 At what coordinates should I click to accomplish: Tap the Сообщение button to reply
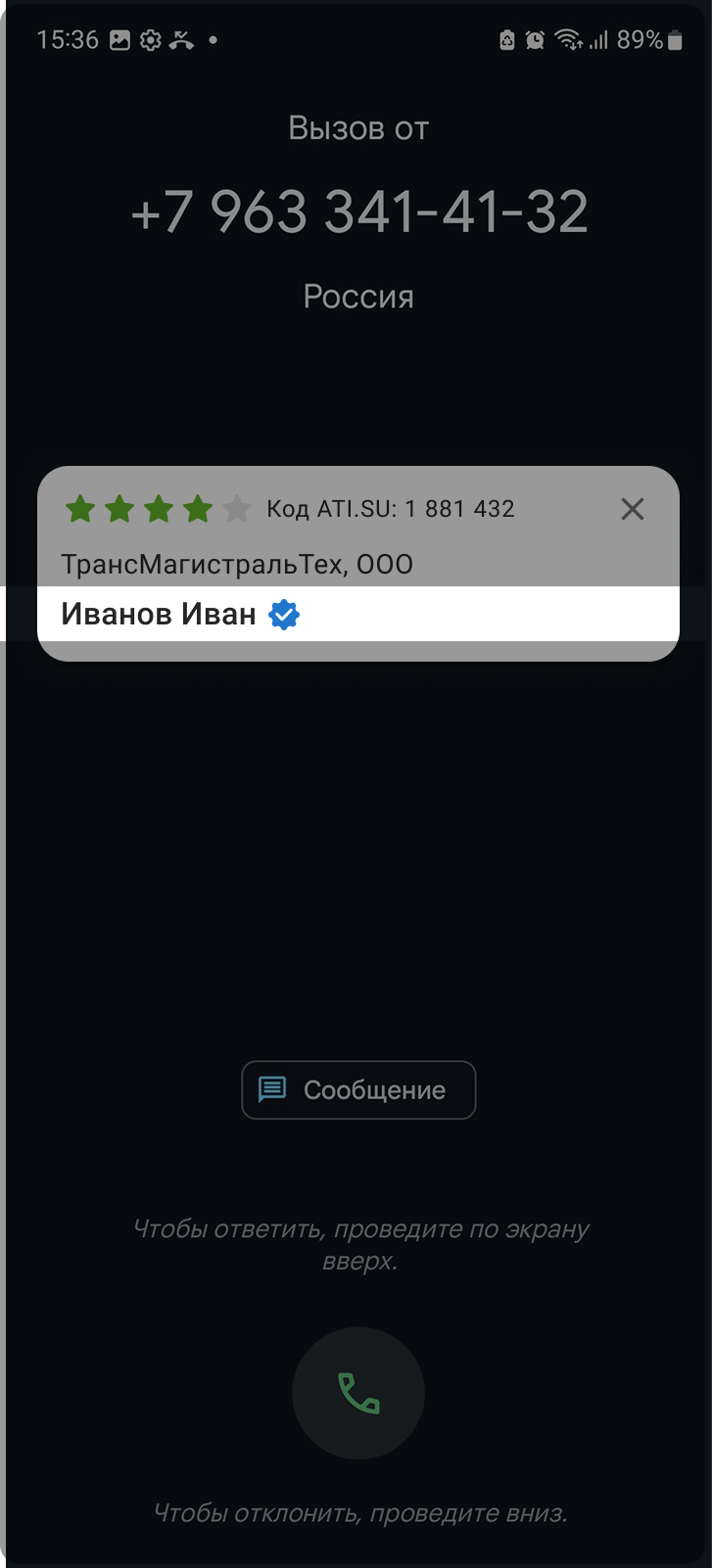click(x=358, y=1089)
